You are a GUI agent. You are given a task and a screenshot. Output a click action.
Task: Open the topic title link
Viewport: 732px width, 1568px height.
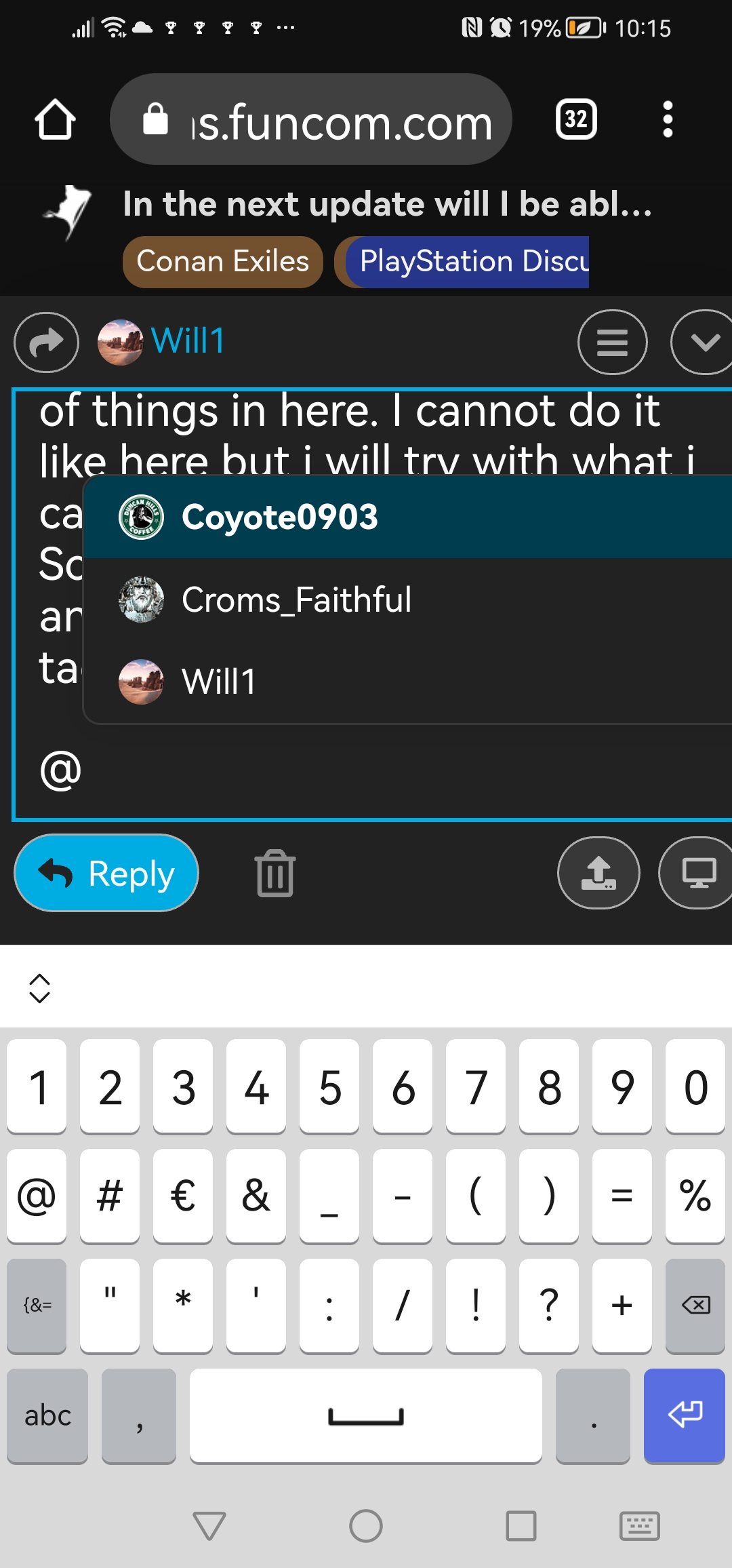(386, 204)
